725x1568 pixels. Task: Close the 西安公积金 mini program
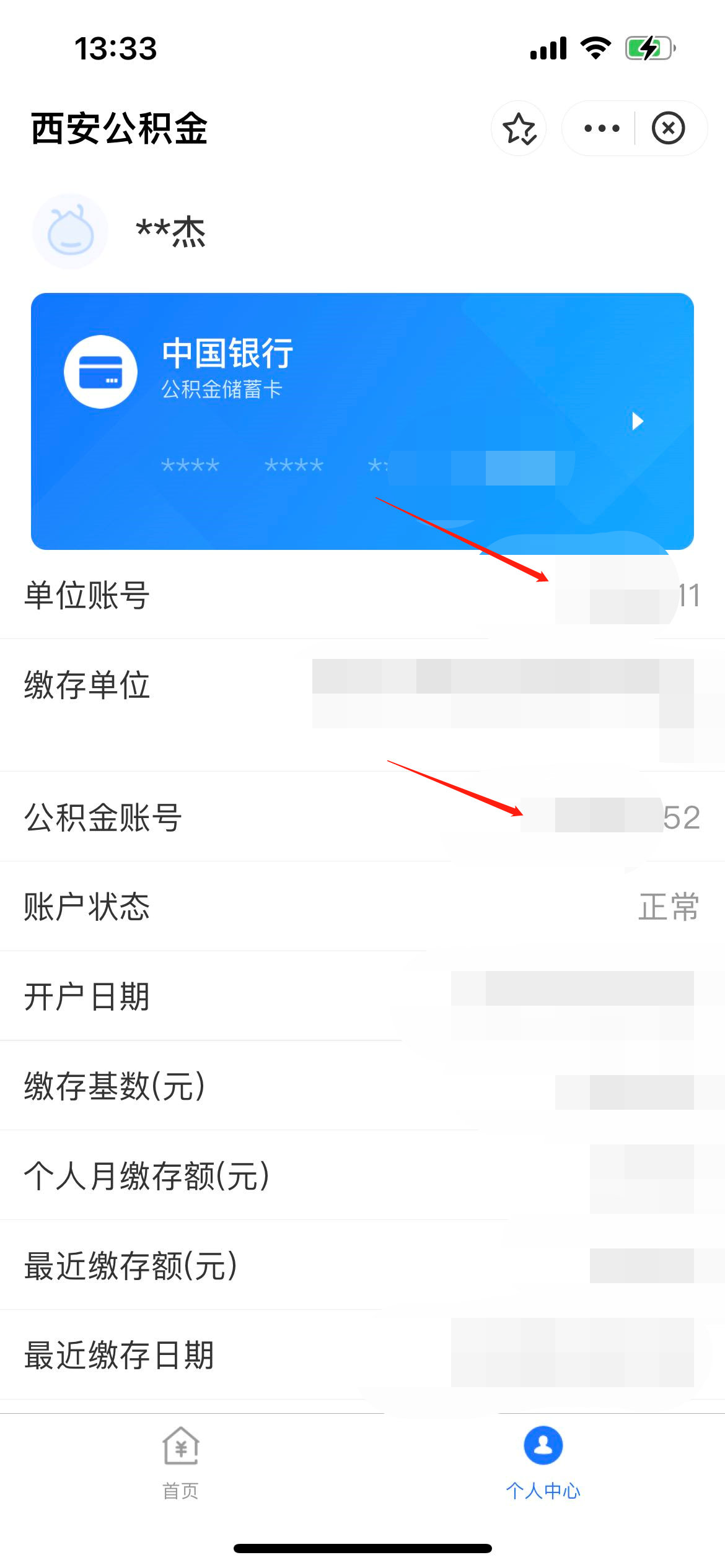[x=668, y=129]
